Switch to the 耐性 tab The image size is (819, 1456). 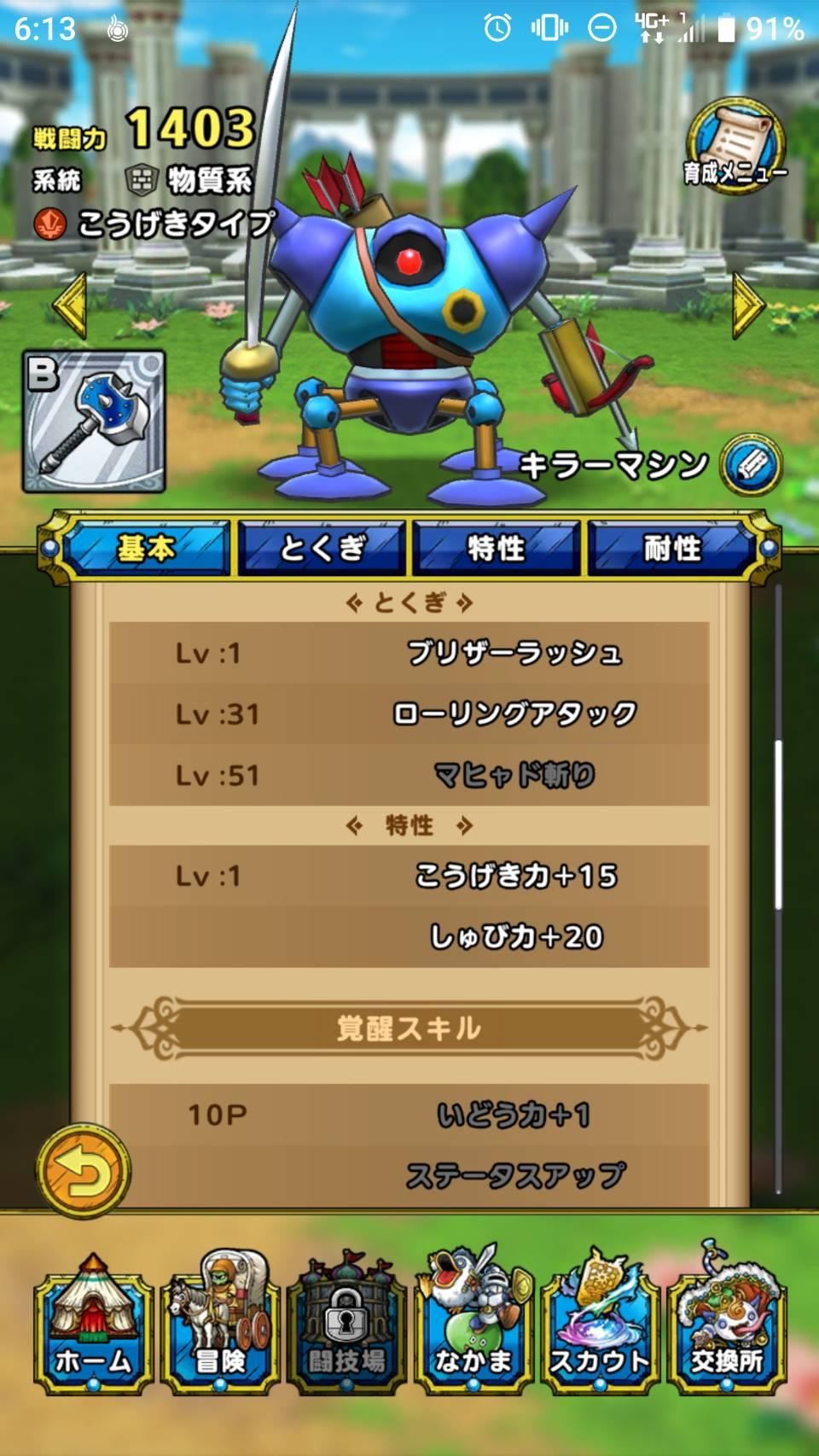tap(671, 548)
